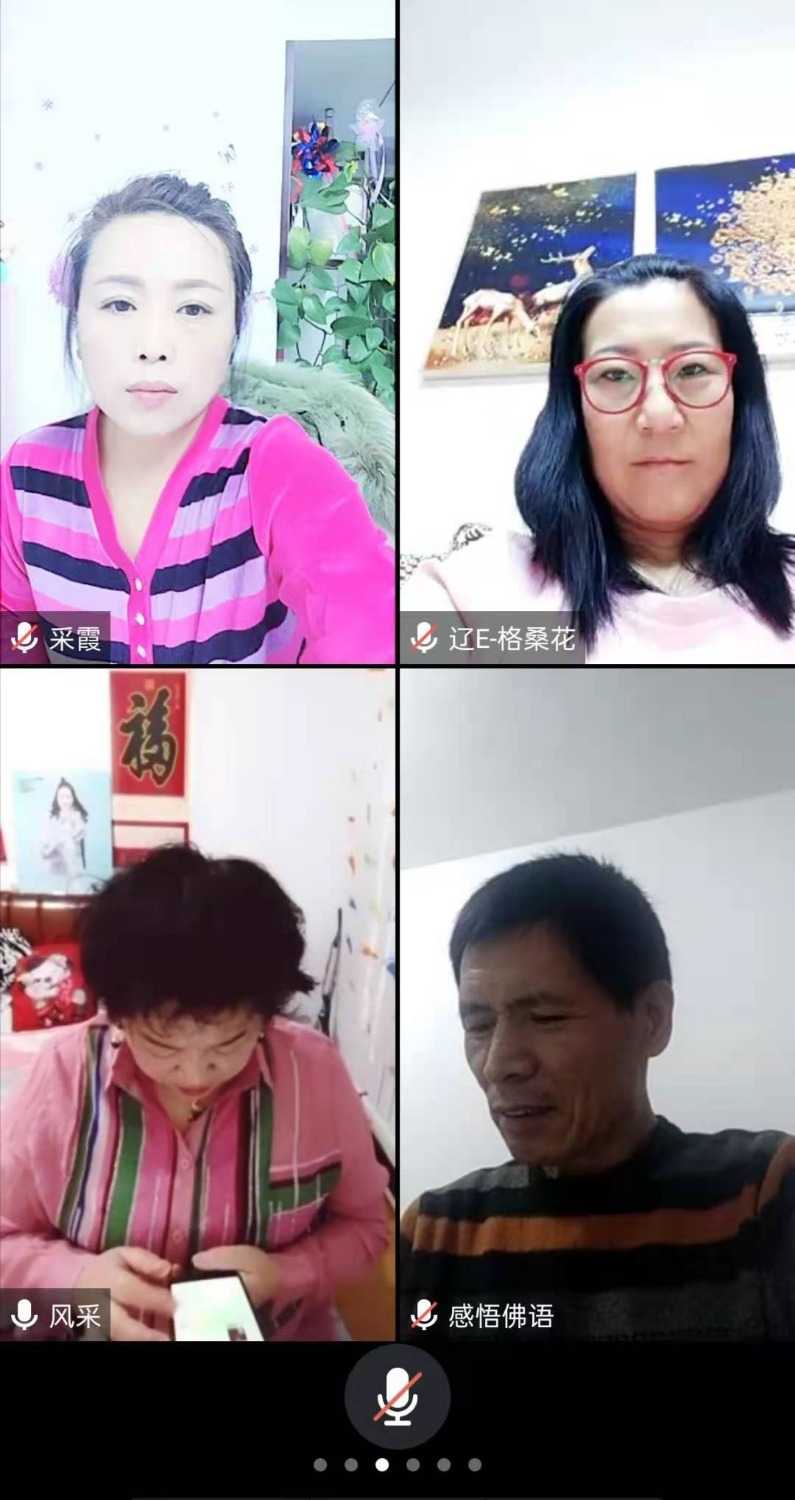Open 风采's video tile

[x=197, y=1005]
